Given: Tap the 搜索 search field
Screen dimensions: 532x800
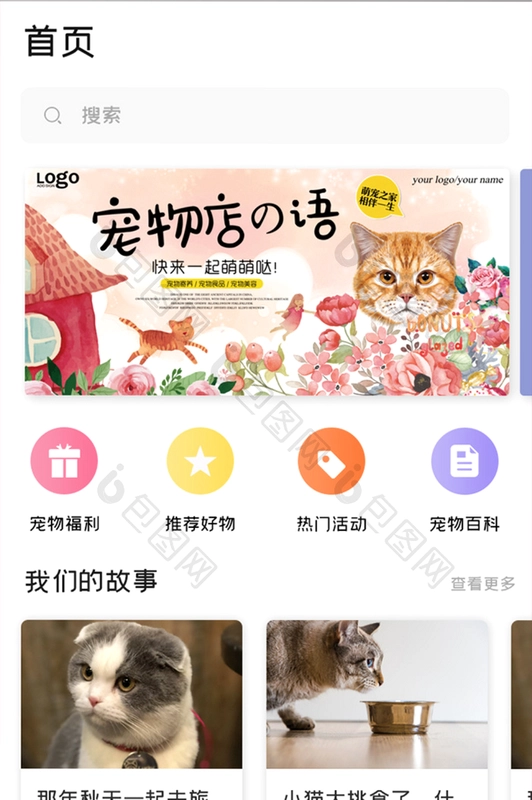Looking at the screenshot, I should click(x=265, y=116).
